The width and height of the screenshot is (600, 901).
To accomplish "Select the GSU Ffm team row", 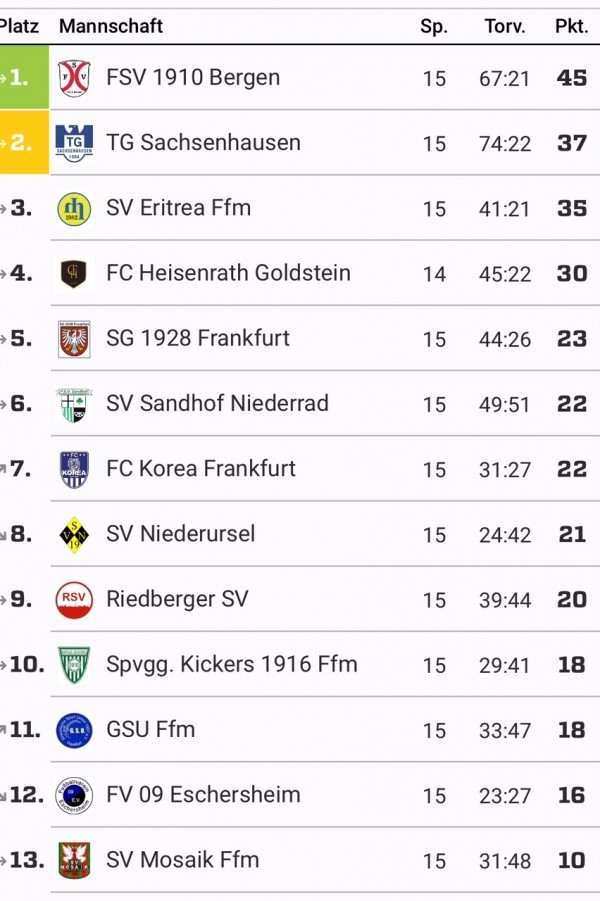I will click(x=300, y=730).
